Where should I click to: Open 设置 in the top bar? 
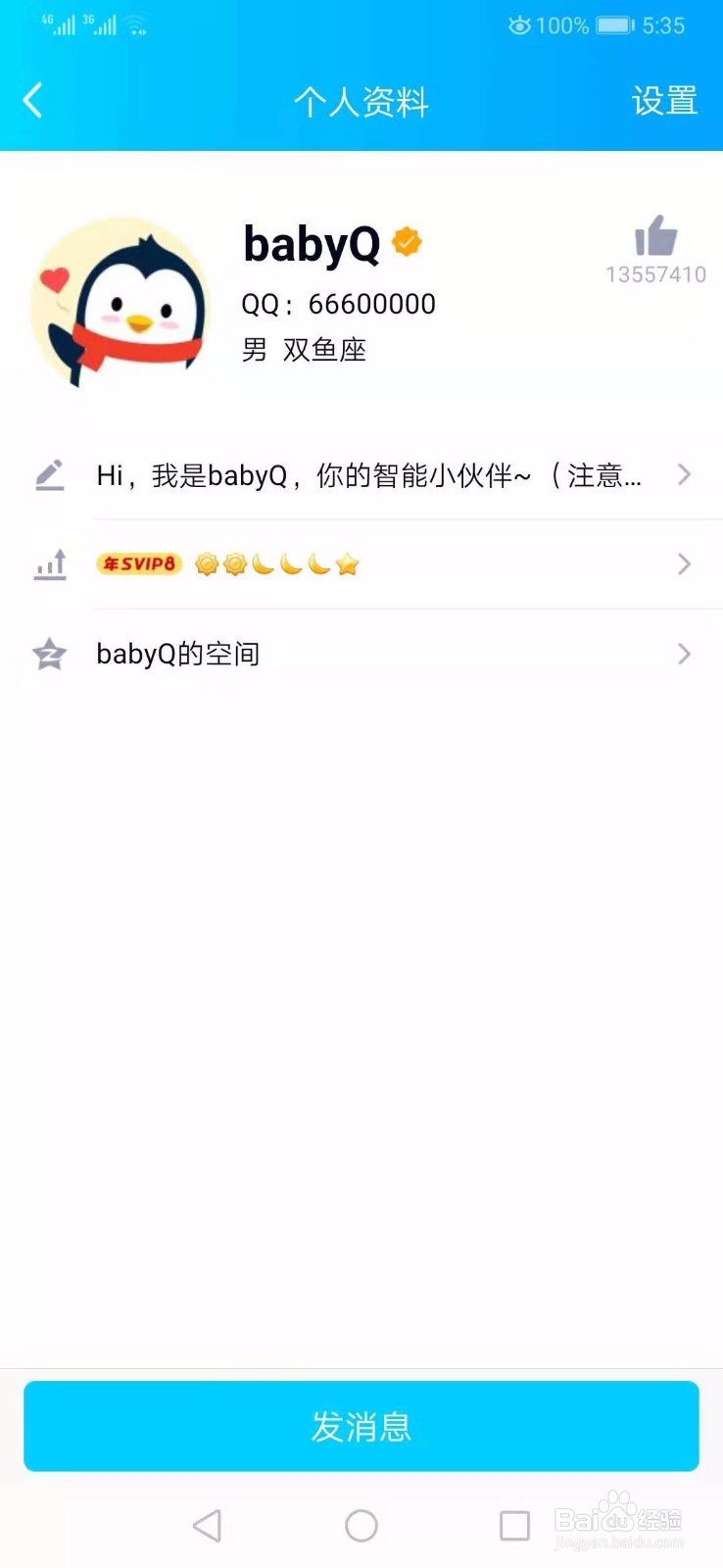[x=663, y=101]
